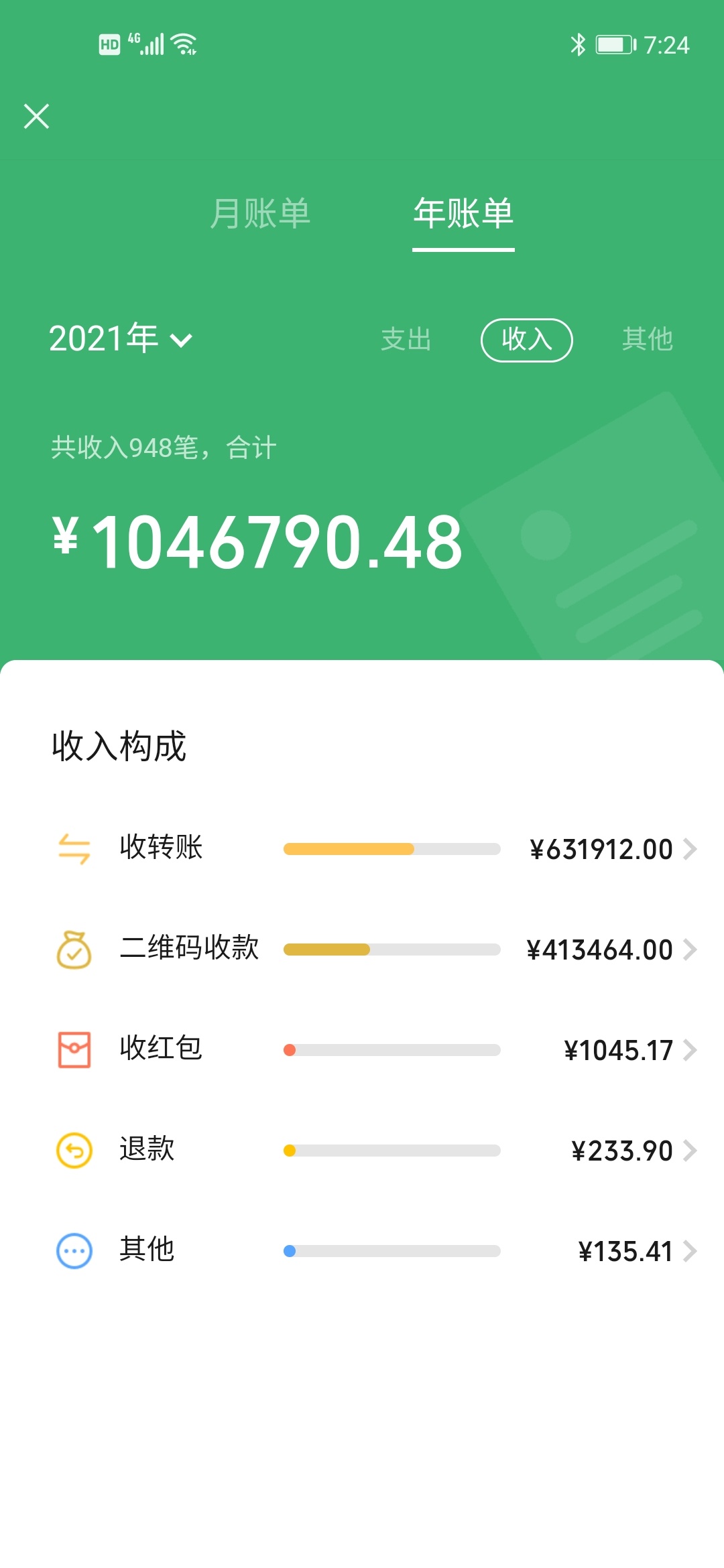Screen dimensions: 724x1568
Task: Switch to the 月账单 tab
Action: click(x=260, y=214)
